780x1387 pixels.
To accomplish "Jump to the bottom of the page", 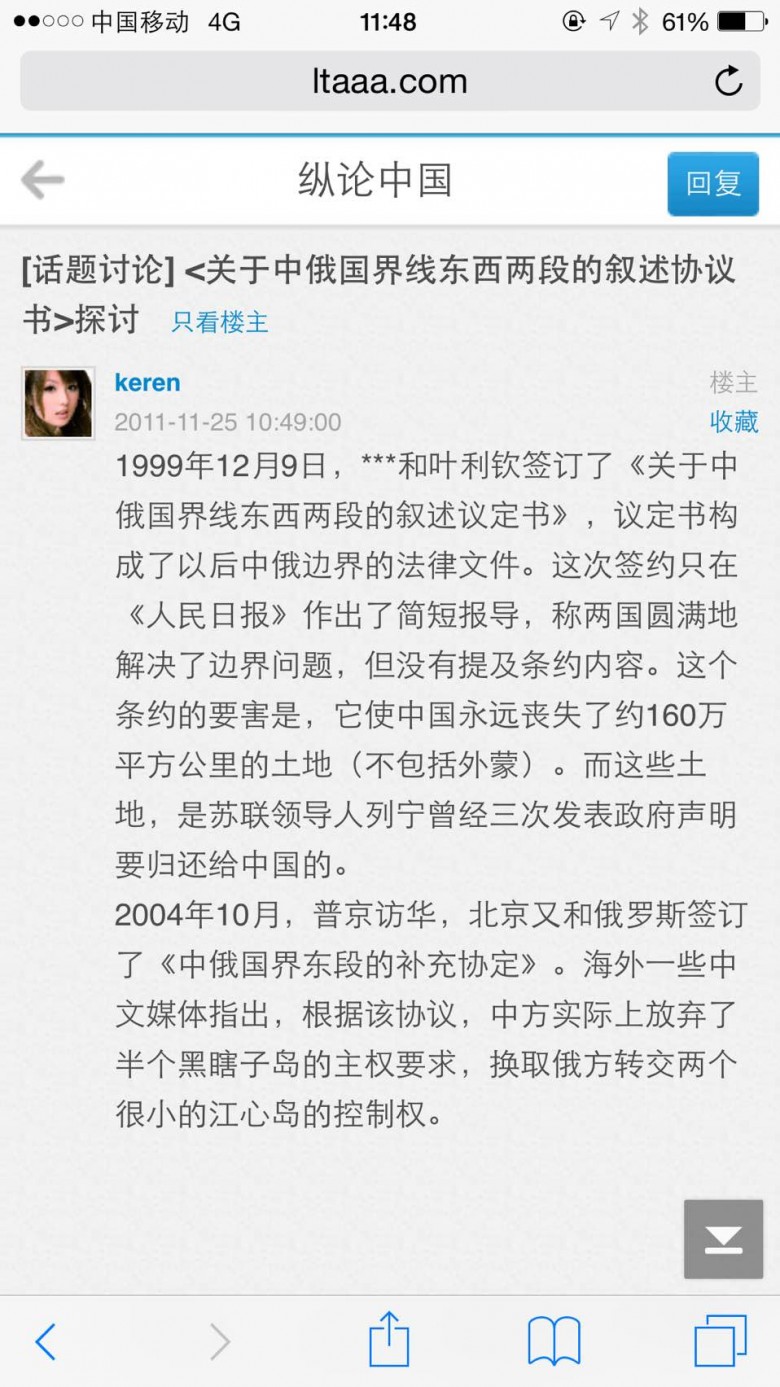I will (x=723, y=1239).
